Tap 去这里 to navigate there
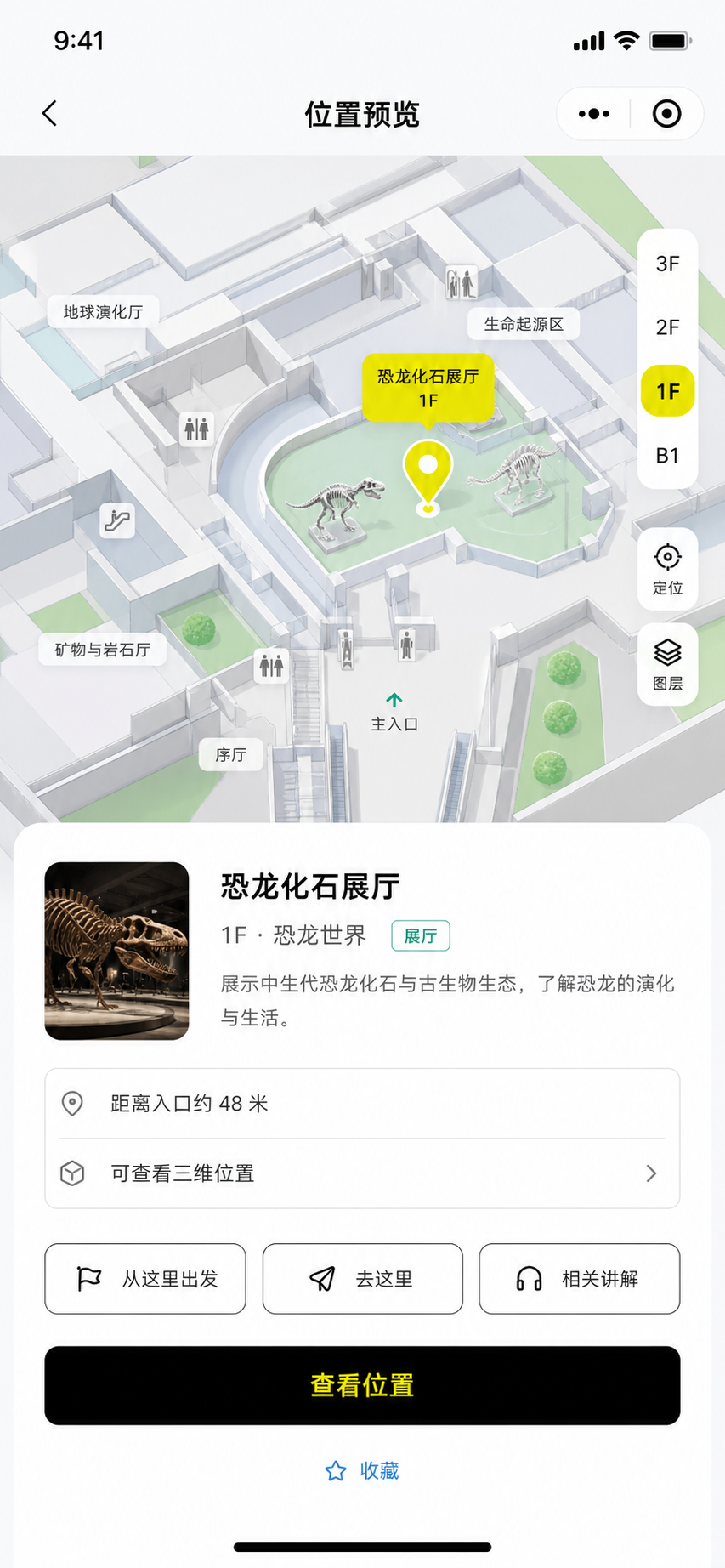 [362, 1279]
